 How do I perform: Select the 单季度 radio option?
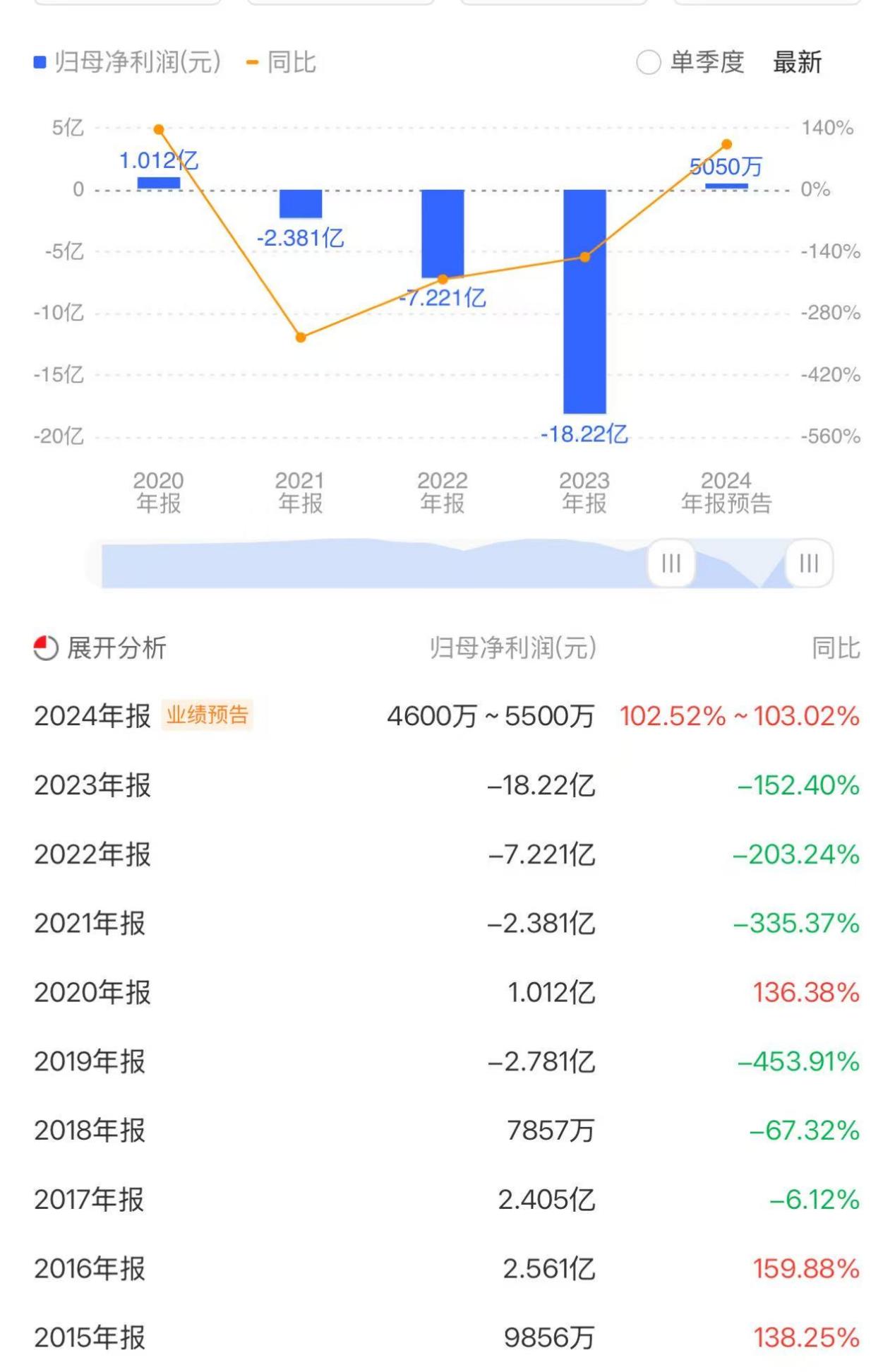(648, 63)
